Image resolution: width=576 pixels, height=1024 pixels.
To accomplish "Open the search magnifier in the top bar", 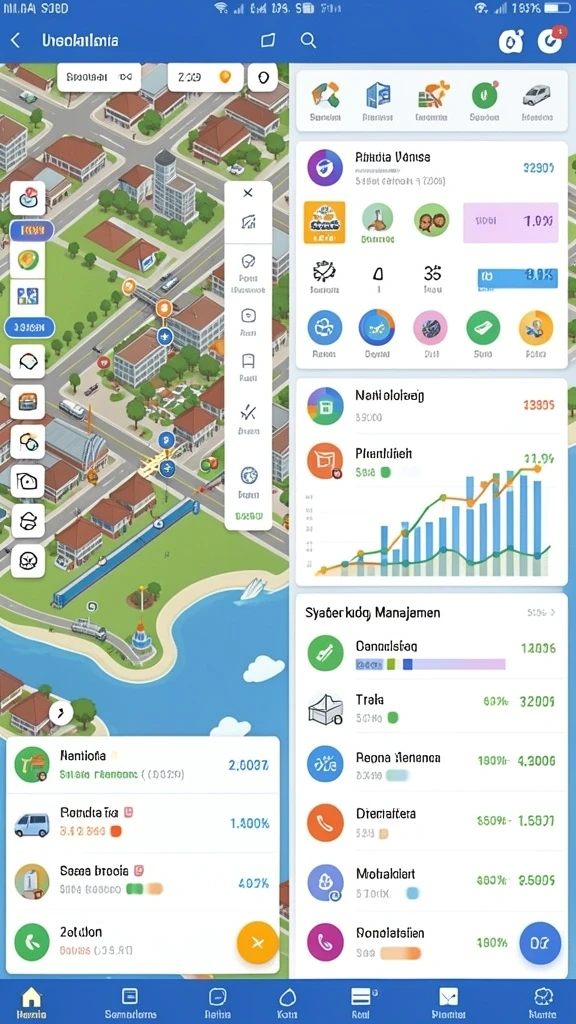I will [308, 40].
